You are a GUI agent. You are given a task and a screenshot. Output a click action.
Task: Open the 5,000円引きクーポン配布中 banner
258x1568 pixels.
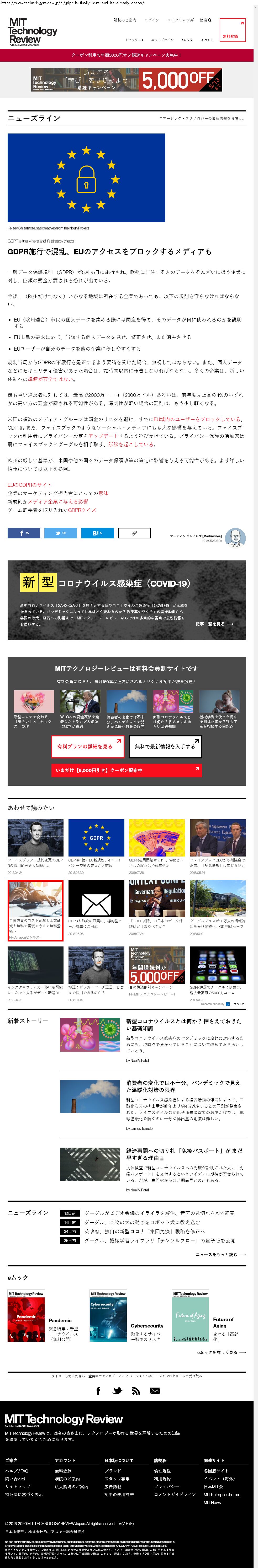[x=126, y=770]
